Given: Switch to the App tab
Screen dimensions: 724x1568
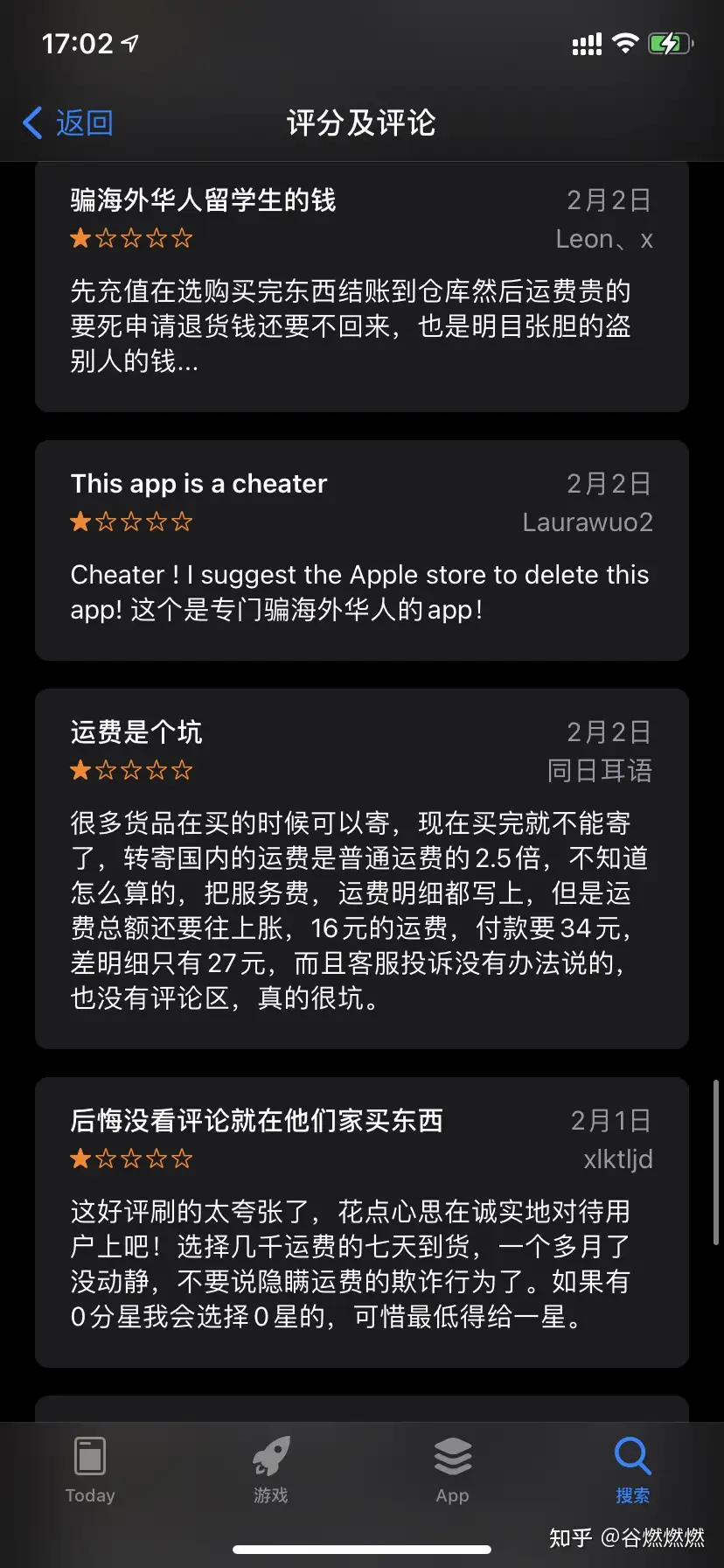Looking at the screenshot, I should click(x=452, y=1470).
